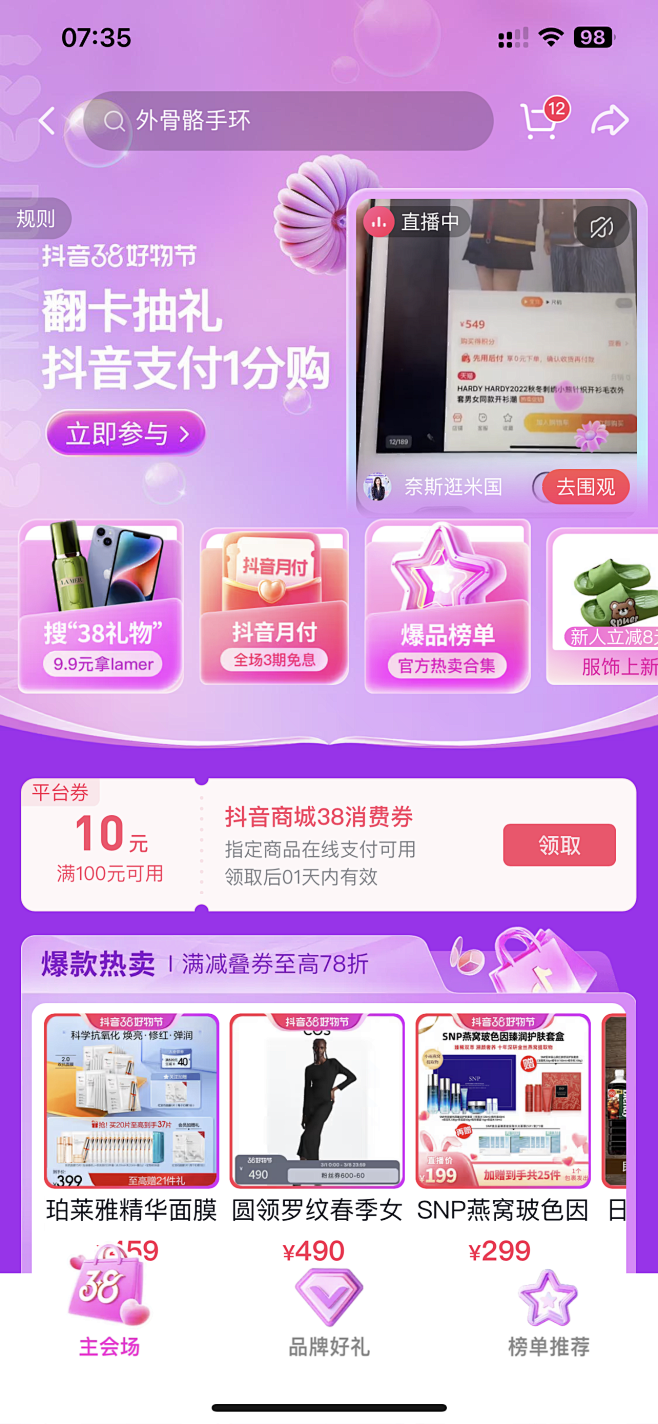Viewport: 658px width, 1424px height.
Task: Unmute the live stream preview
Action: point(601,229)
